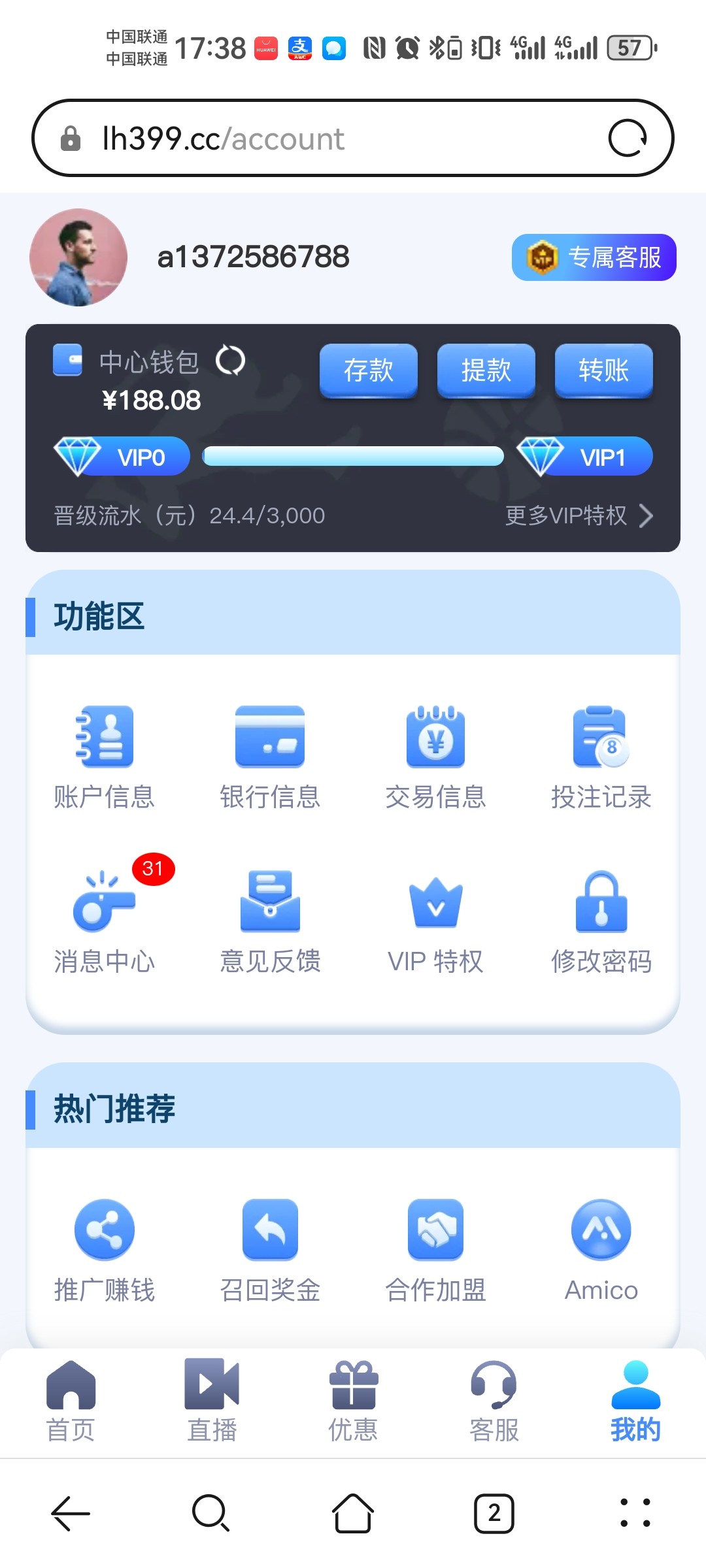Tap the 存款 deposit button
This screenshot has height=1568, width=706.
[368, 370]
